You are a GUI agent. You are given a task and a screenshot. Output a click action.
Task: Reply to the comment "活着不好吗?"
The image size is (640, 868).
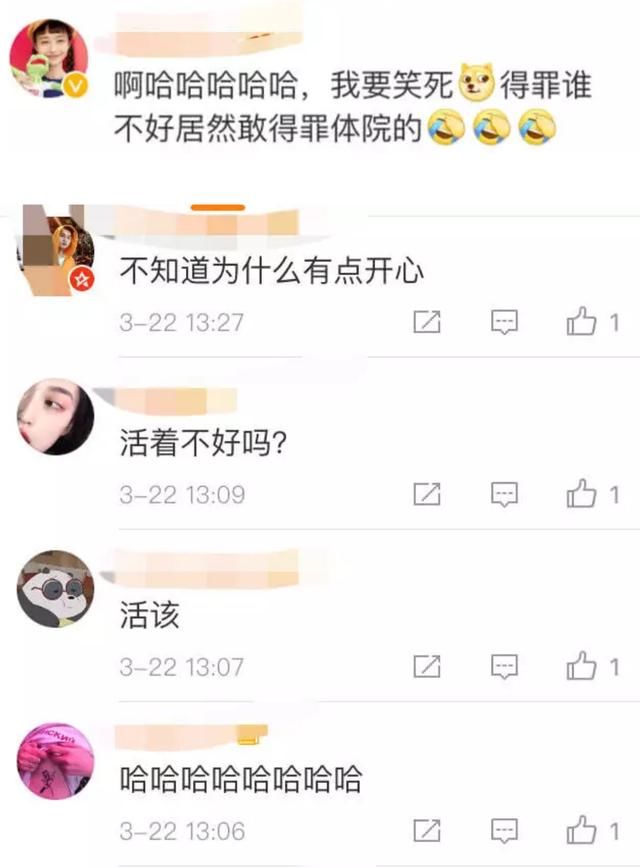[x=505, y=494]
